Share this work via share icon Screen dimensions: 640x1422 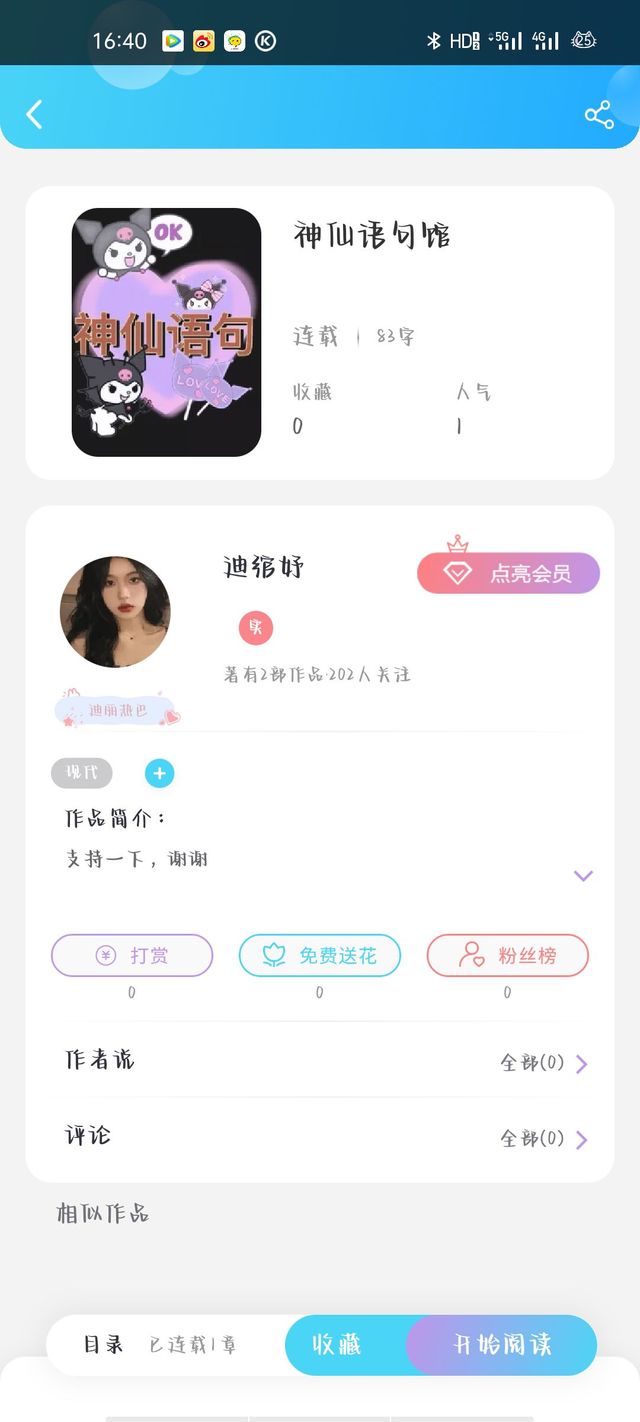pos(599,115)
